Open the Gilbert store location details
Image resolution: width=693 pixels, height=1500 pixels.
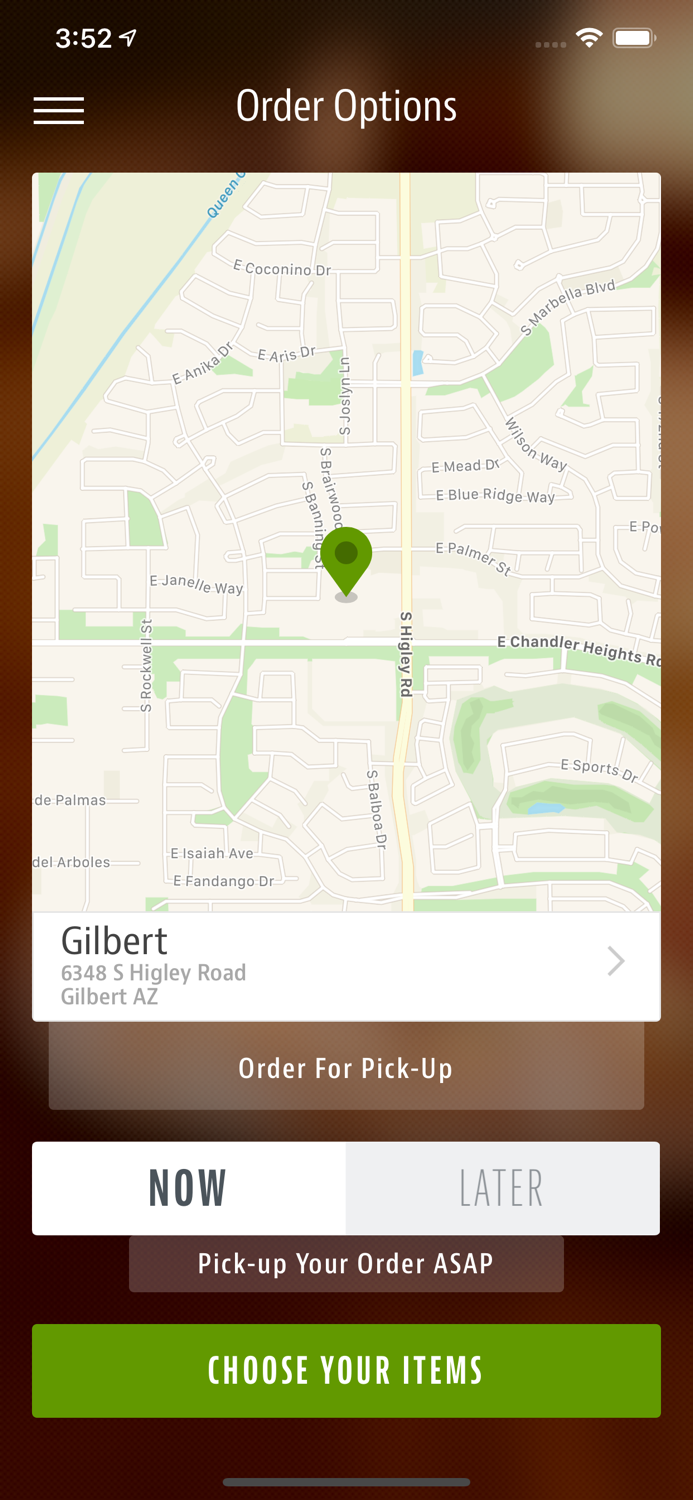pyautogui.click(x=346, y=966)
